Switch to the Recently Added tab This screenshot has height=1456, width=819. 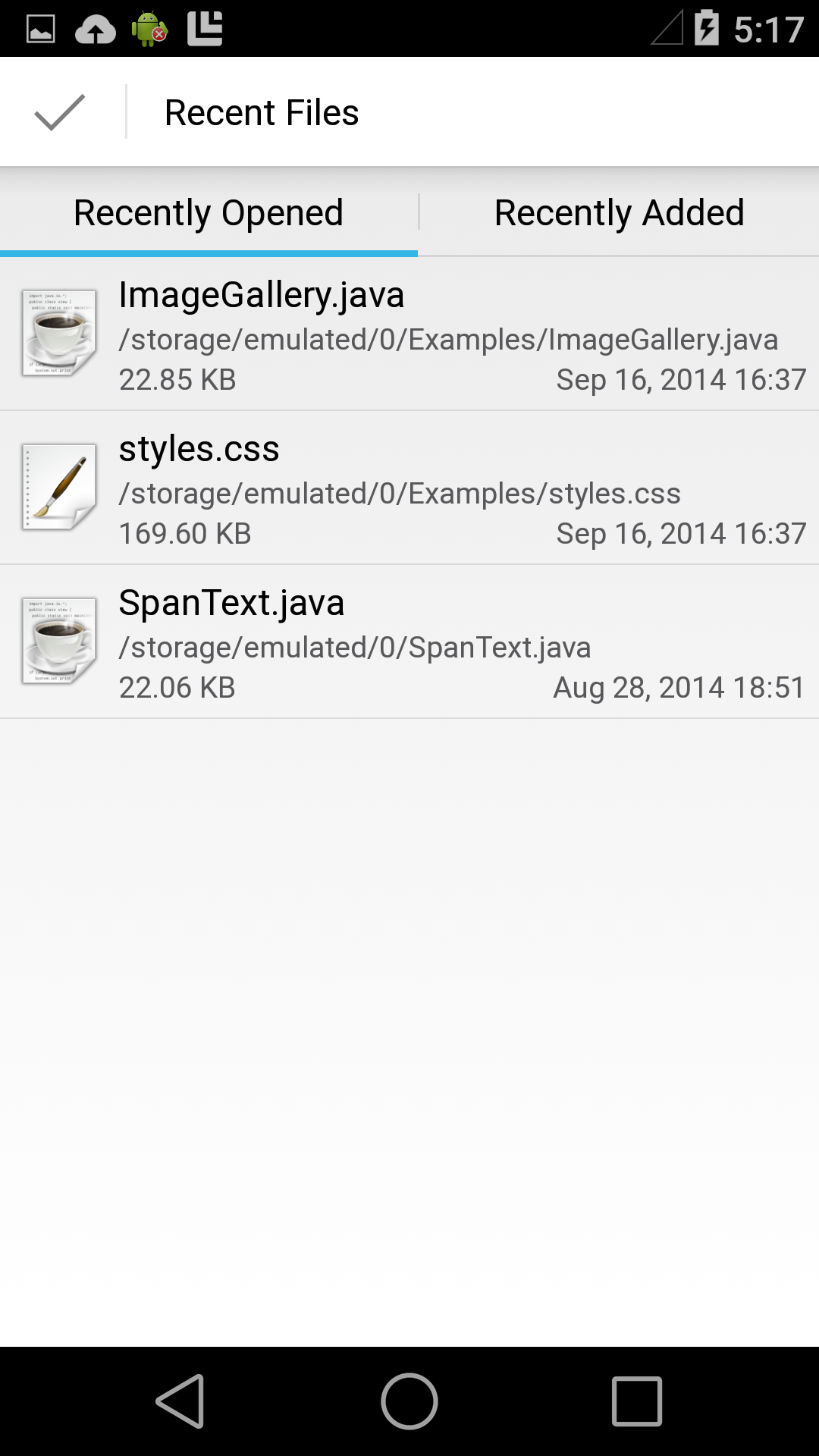(619, 212)
